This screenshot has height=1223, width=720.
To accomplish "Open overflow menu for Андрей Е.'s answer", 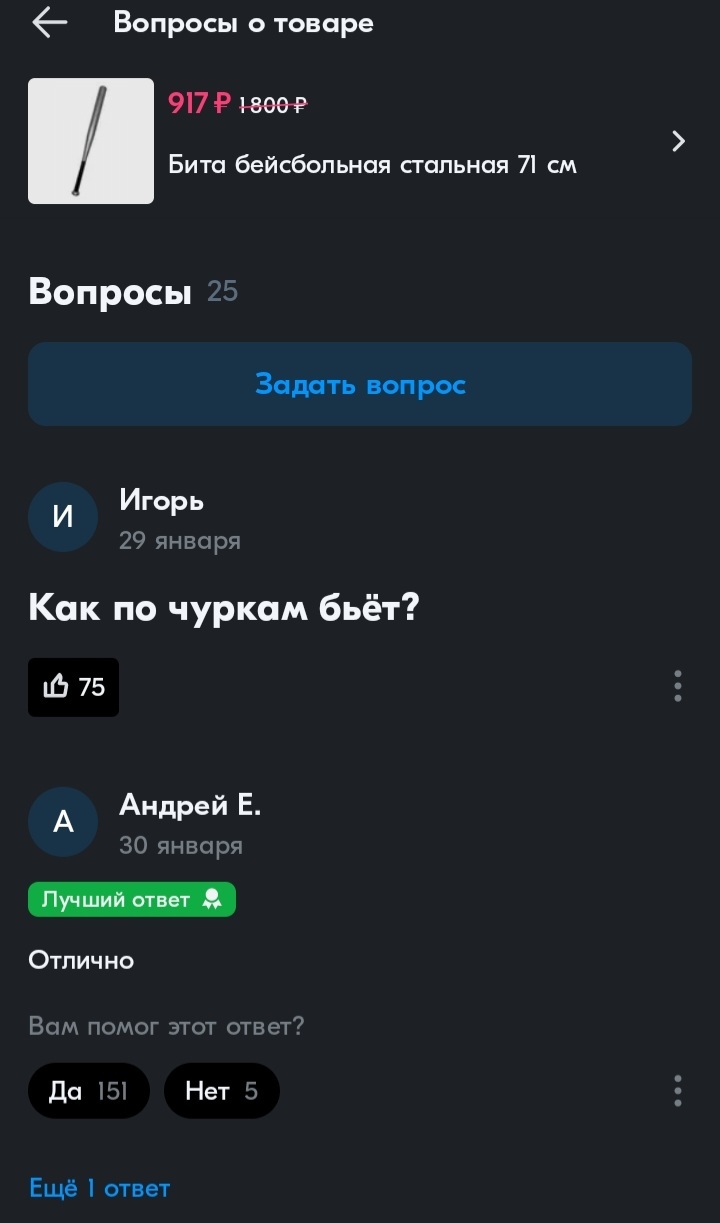I will [x=678, y=1090].
